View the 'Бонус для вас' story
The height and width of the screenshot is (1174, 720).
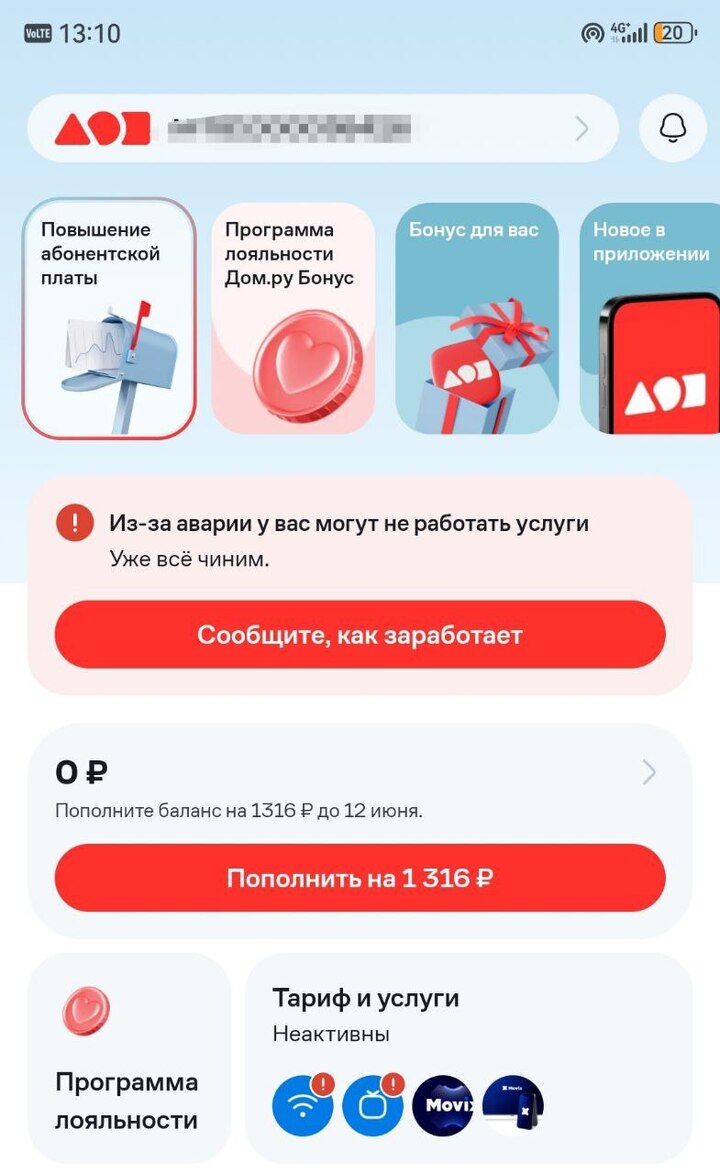[x=477, y=318]
